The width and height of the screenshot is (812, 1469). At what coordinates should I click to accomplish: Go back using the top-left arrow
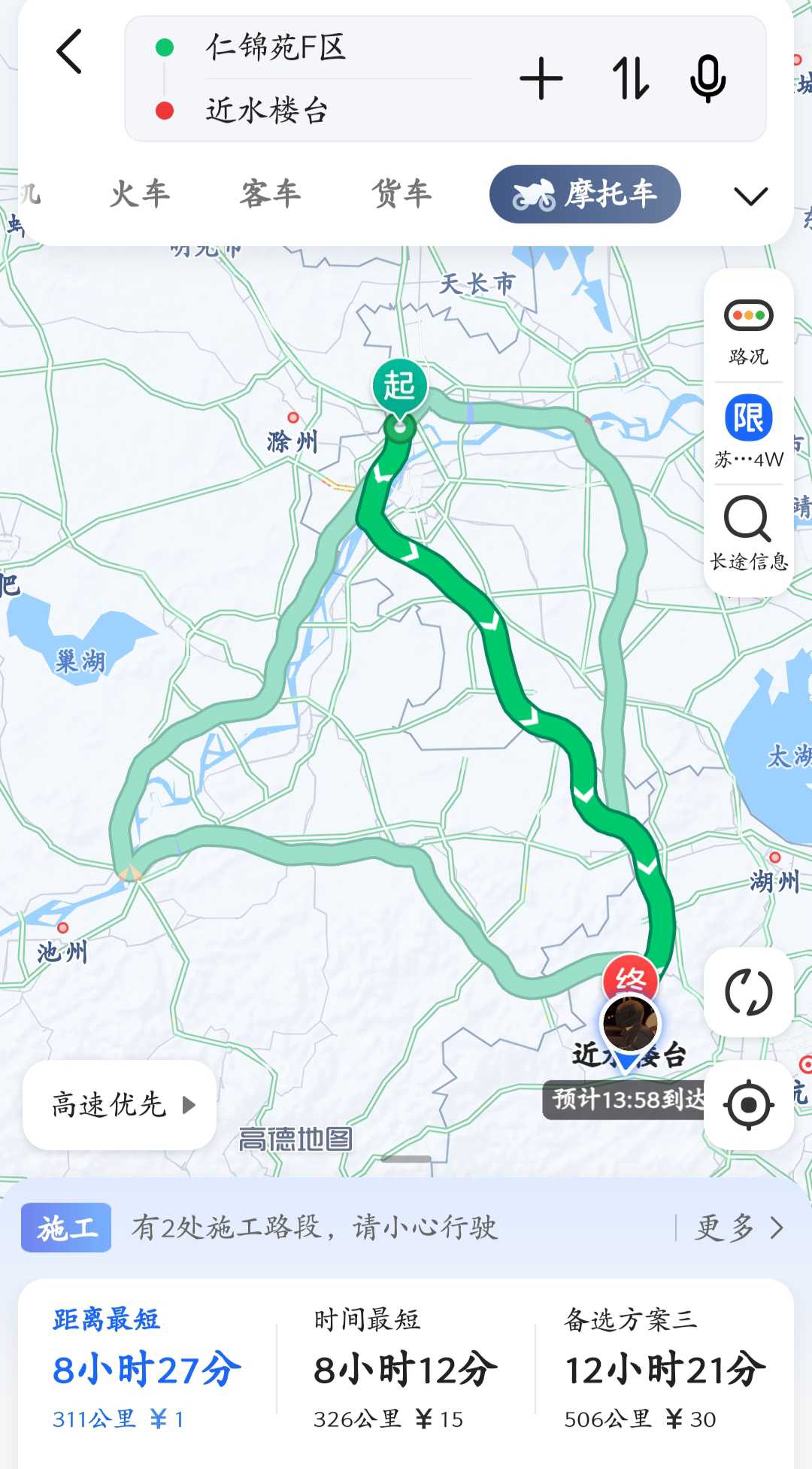pyautogui.click(x=69, y=52)
